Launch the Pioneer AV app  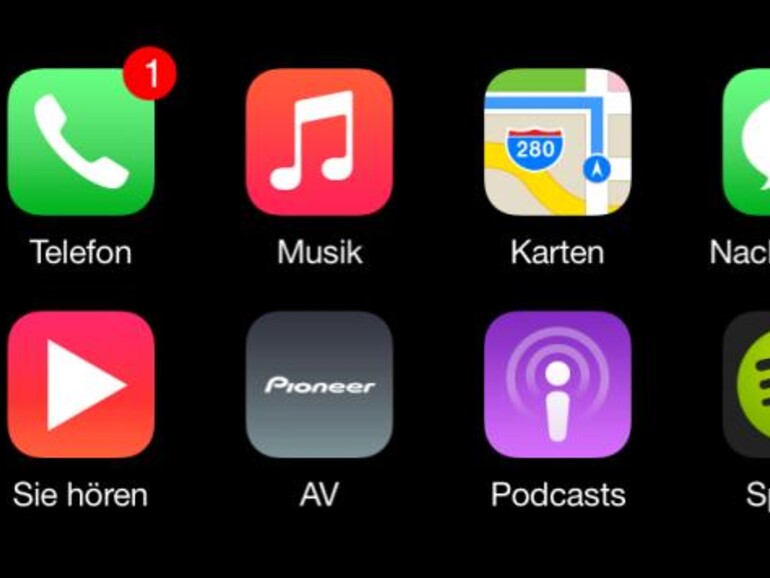[x=319, y=384]
